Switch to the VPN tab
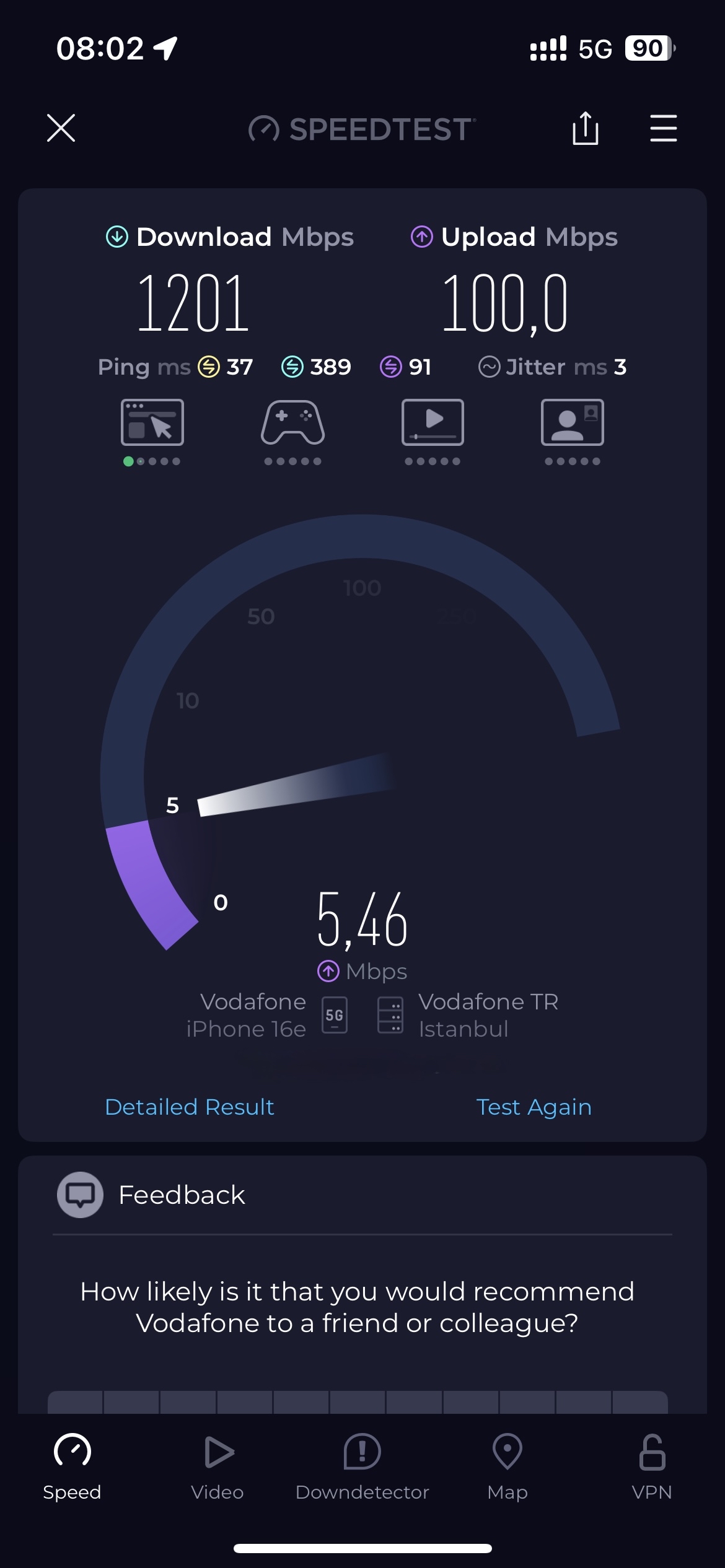 point(652,1466)
